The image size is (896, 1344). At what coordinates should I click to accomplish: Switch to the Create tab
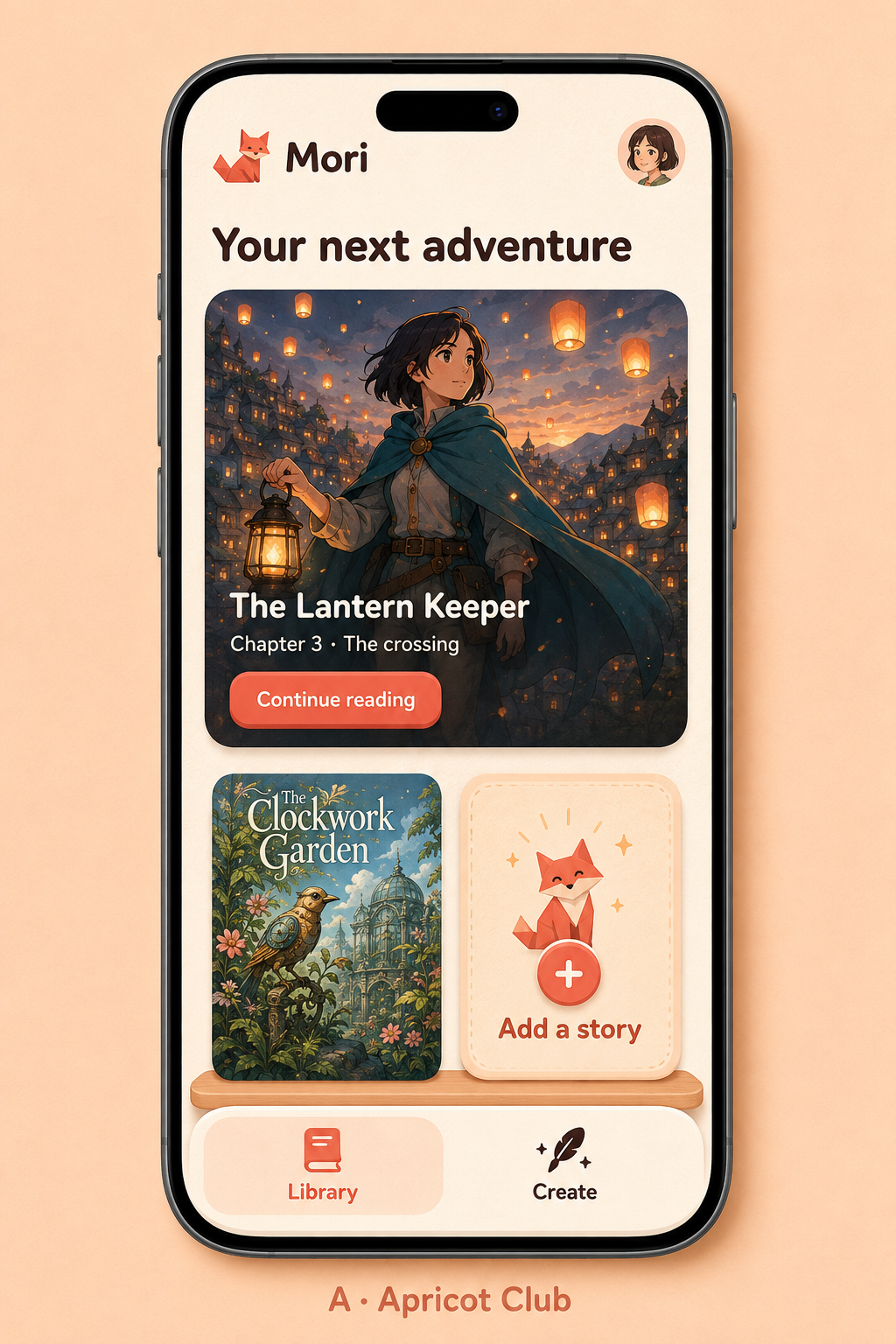click(565, 1165)
